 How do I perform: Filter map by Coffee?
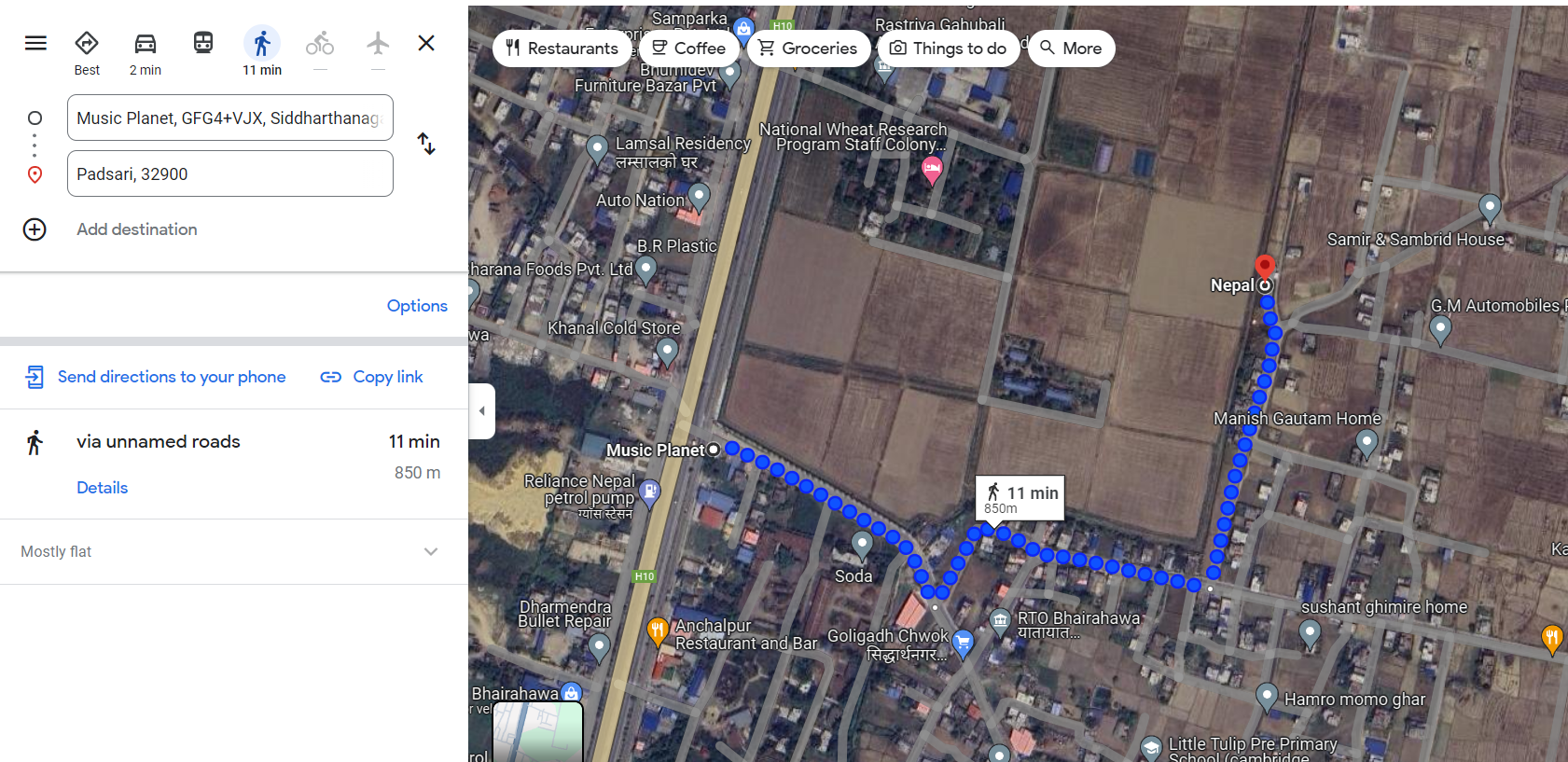(x=688, y=48)
